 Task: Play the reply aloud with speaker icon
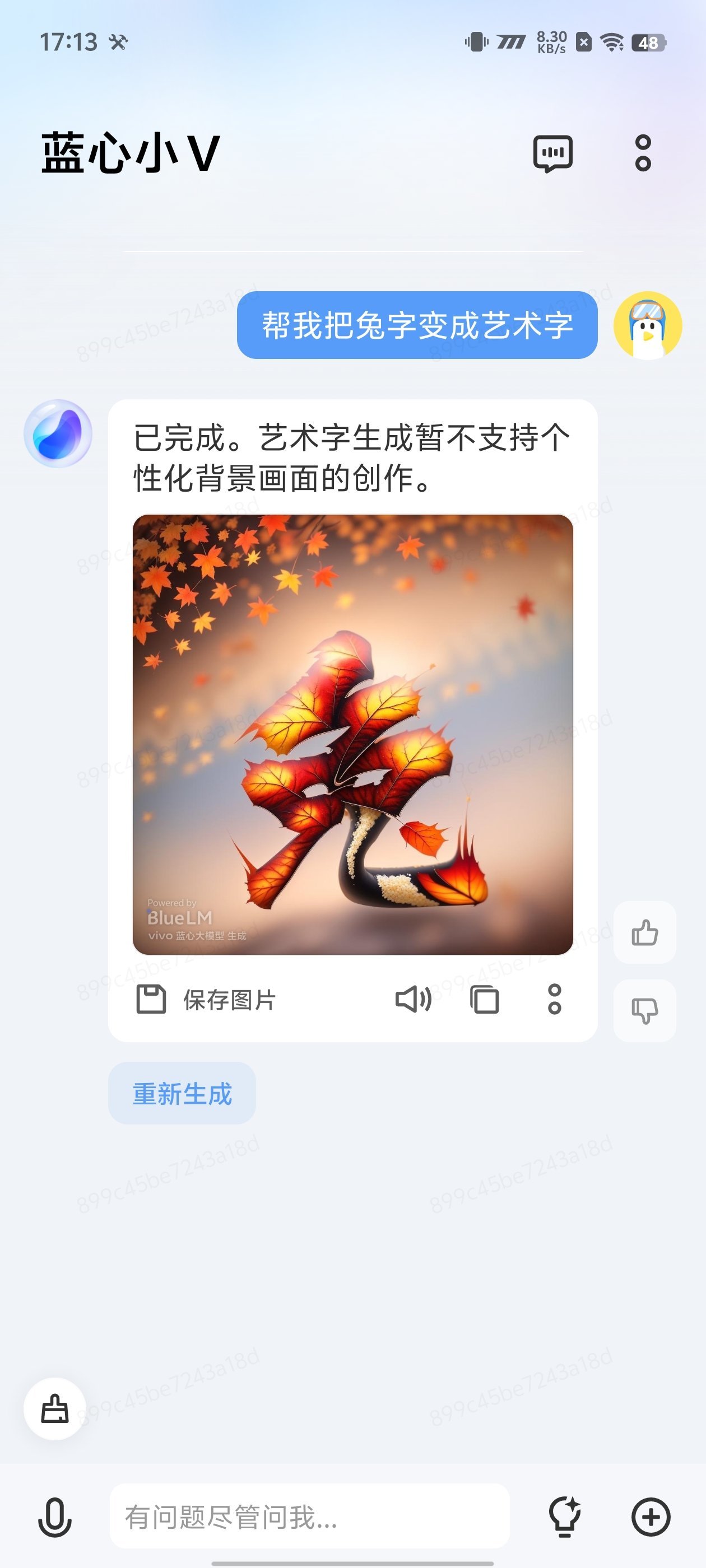click(x=413, y=1000)
